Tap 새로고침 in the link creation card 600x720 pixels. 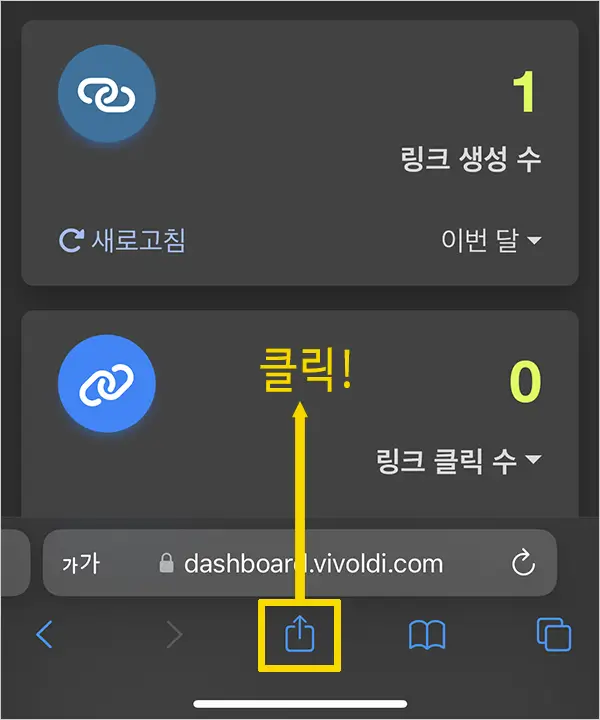pos(122,240)
